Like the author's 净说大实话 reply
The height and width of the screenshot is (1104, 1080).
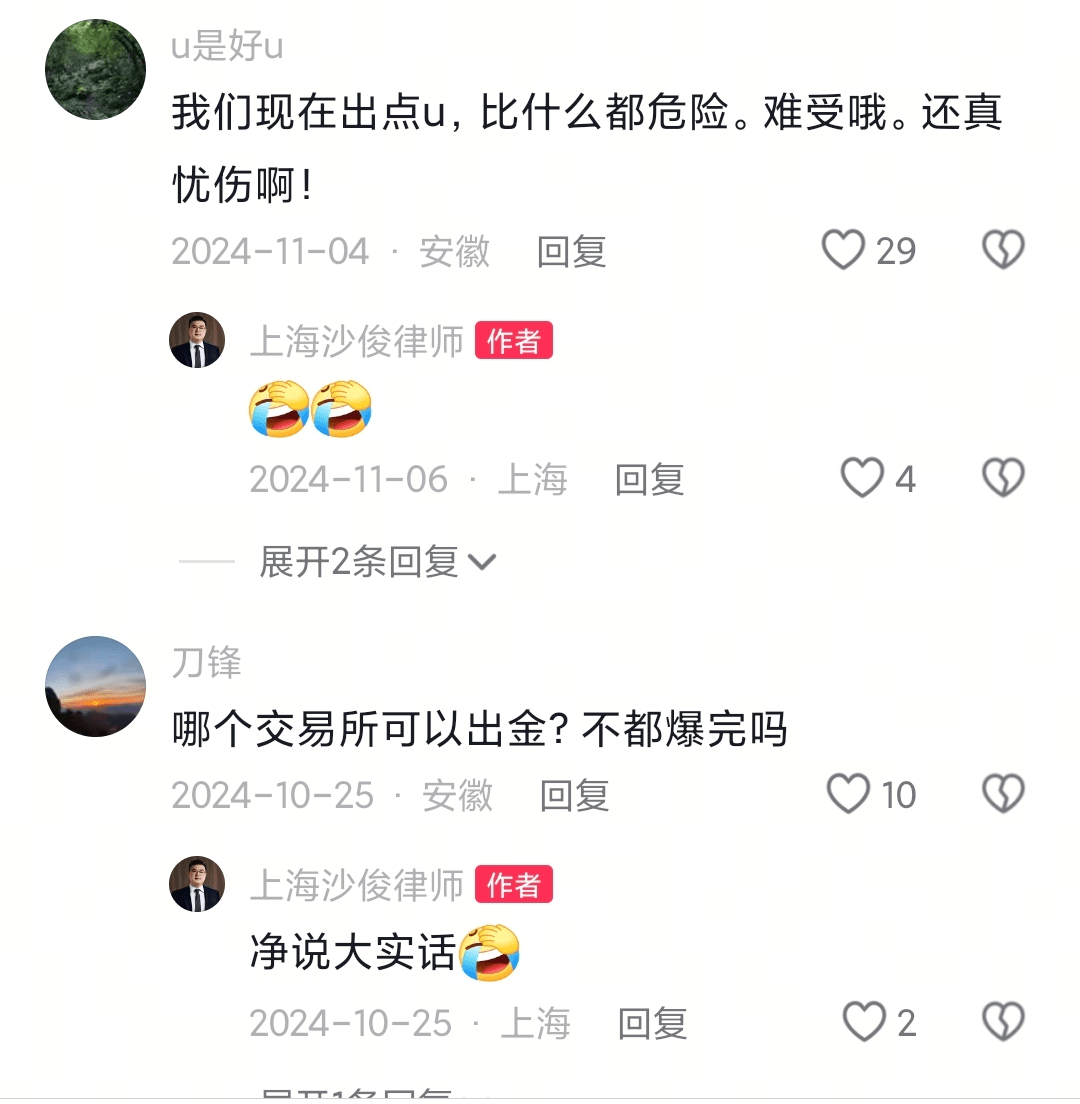pos(864,1023)
